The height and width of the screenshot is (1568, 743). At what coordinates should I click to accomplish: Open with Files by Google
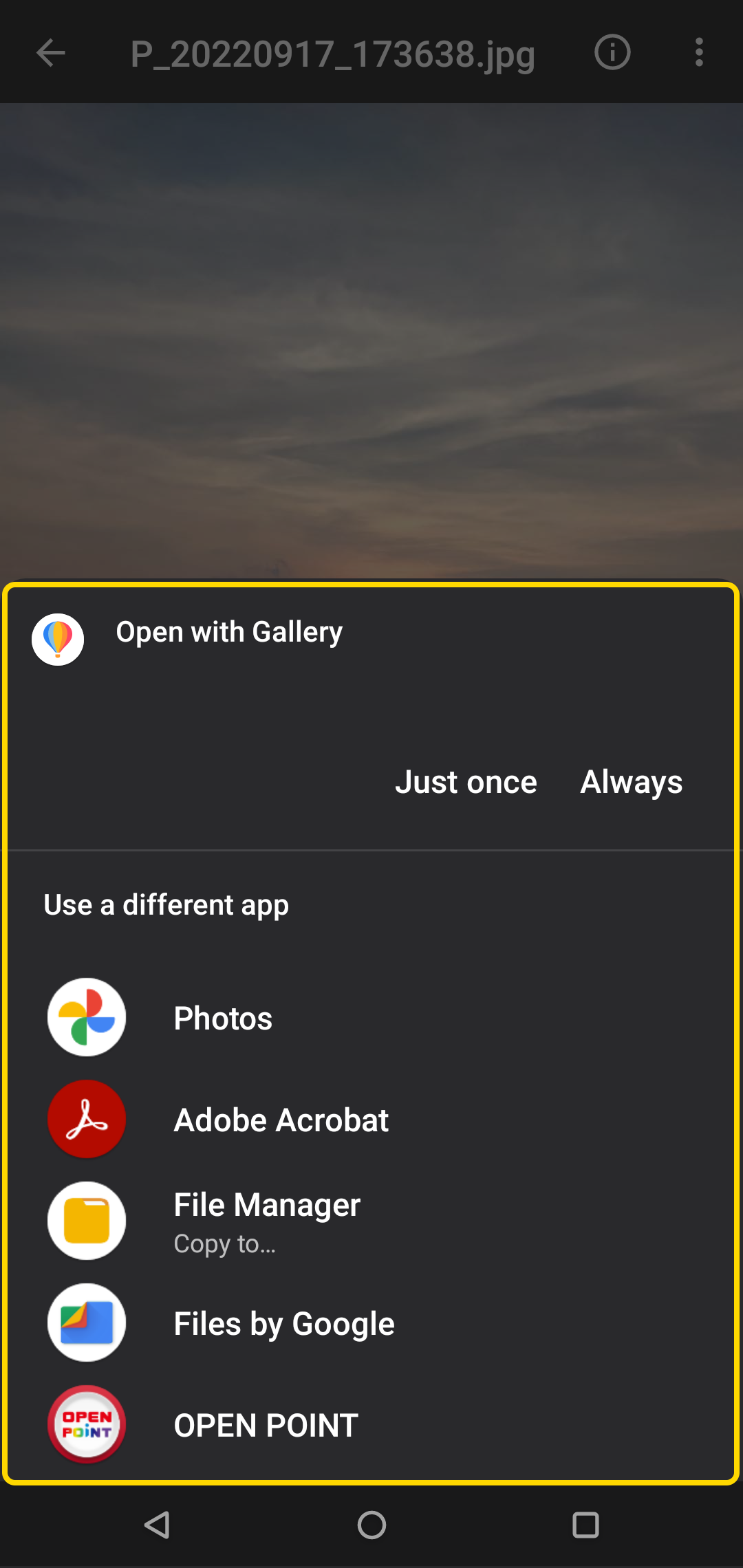pyautogui.click(x=283, y=1323)
